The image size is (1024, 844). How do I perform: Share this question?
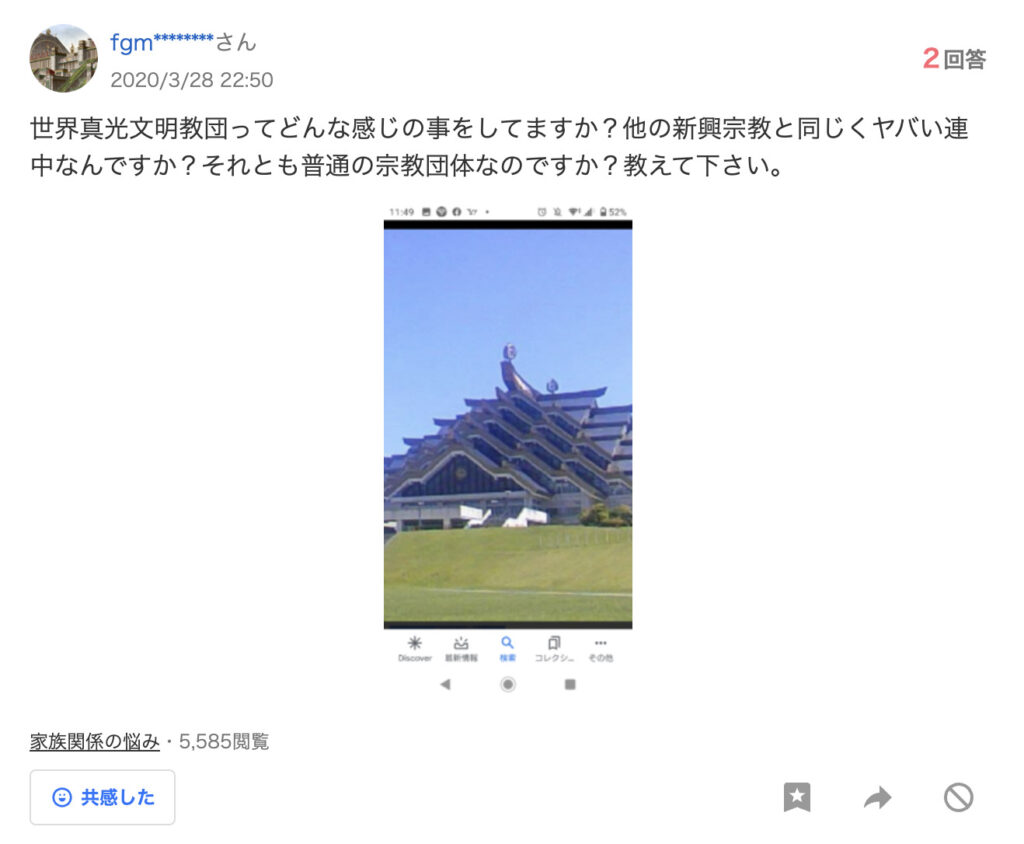(877, 797)
